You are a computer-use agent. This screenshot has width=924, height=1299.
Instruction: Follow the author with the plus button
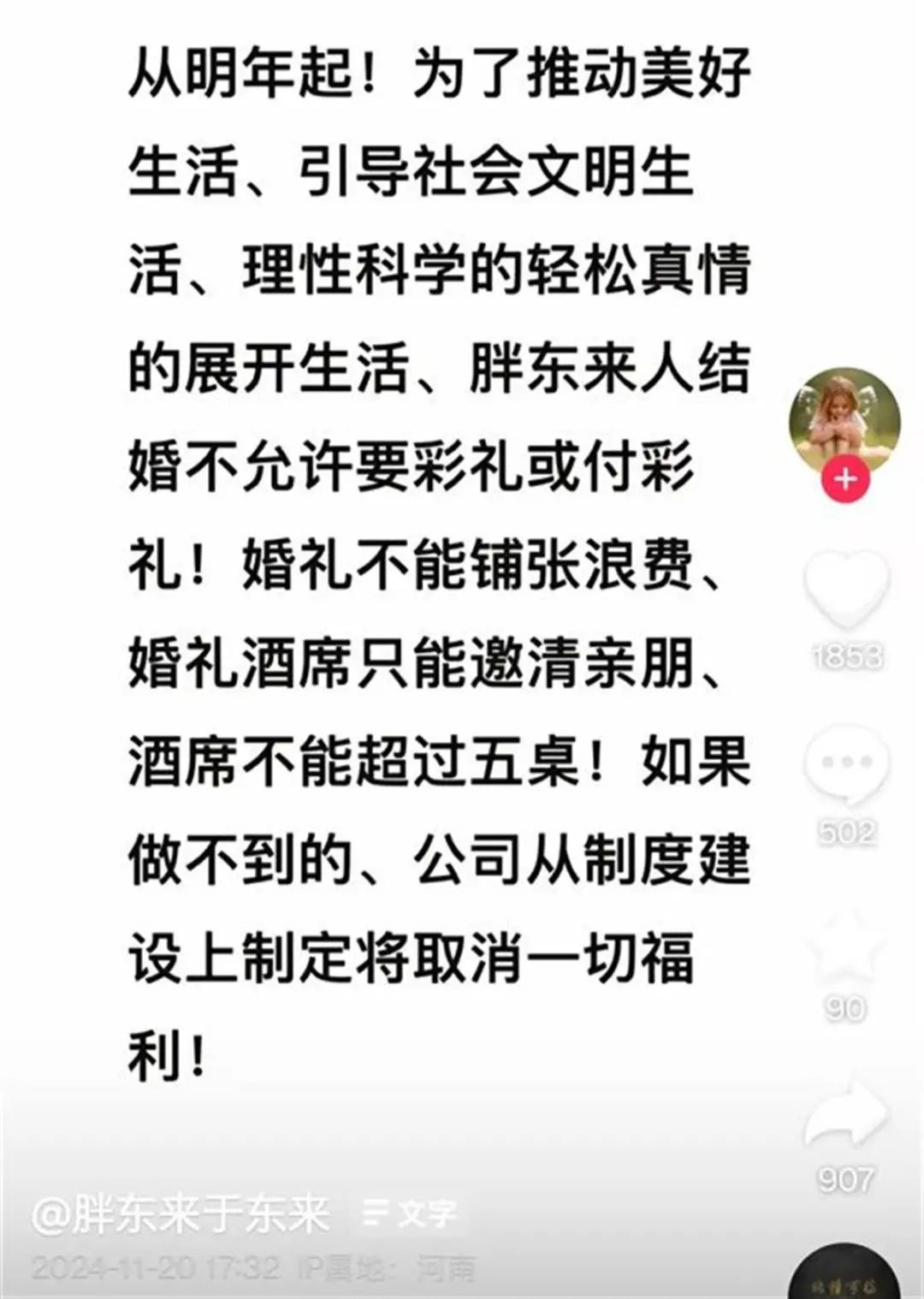click(x=844, y=479)
